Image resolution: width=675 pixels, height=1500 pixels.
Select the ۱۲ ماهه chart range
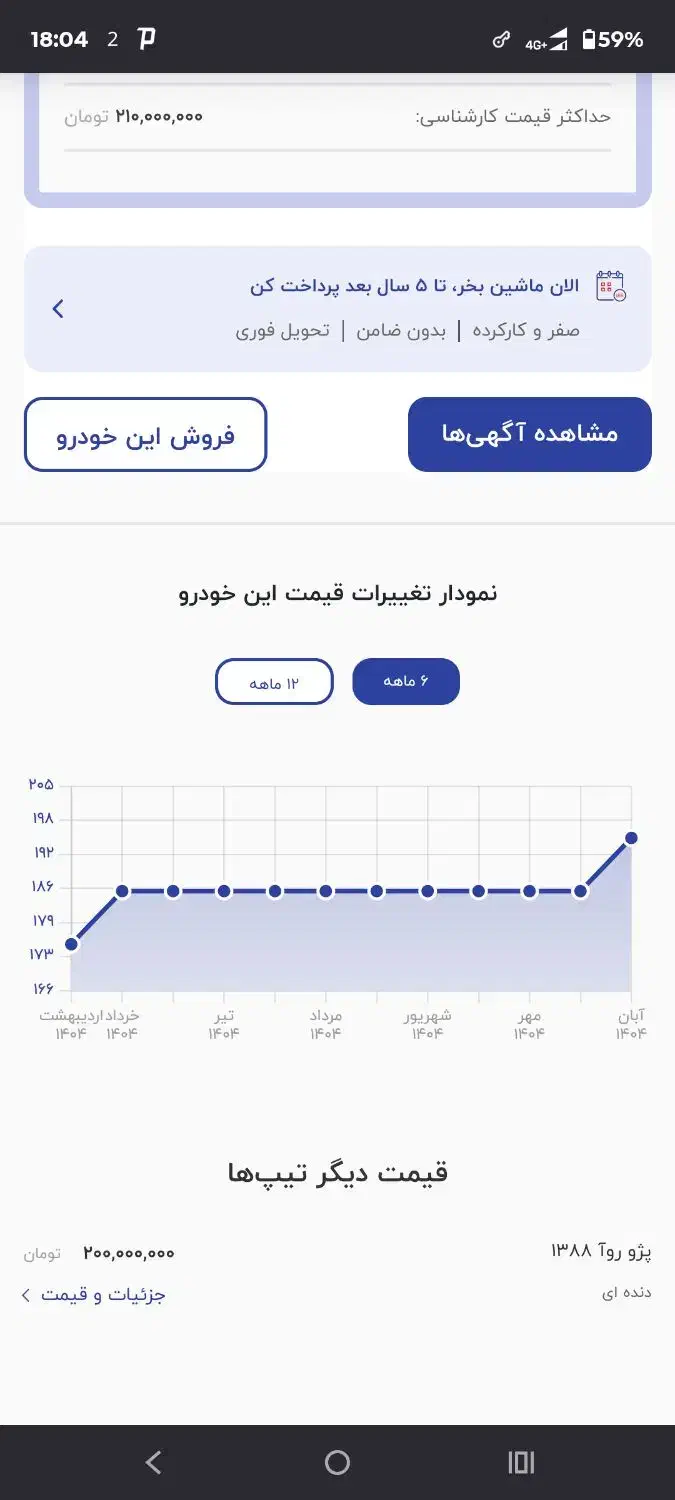274,682
